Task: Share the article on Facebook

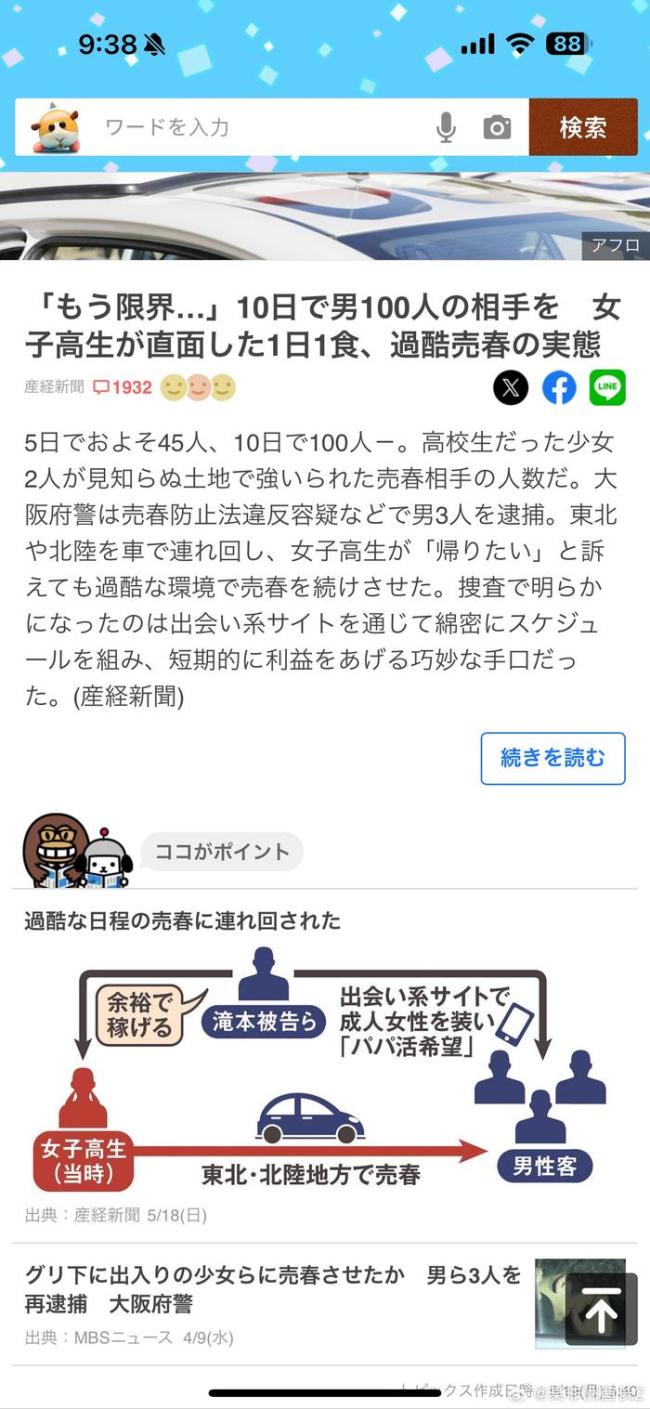Action: 559,387
